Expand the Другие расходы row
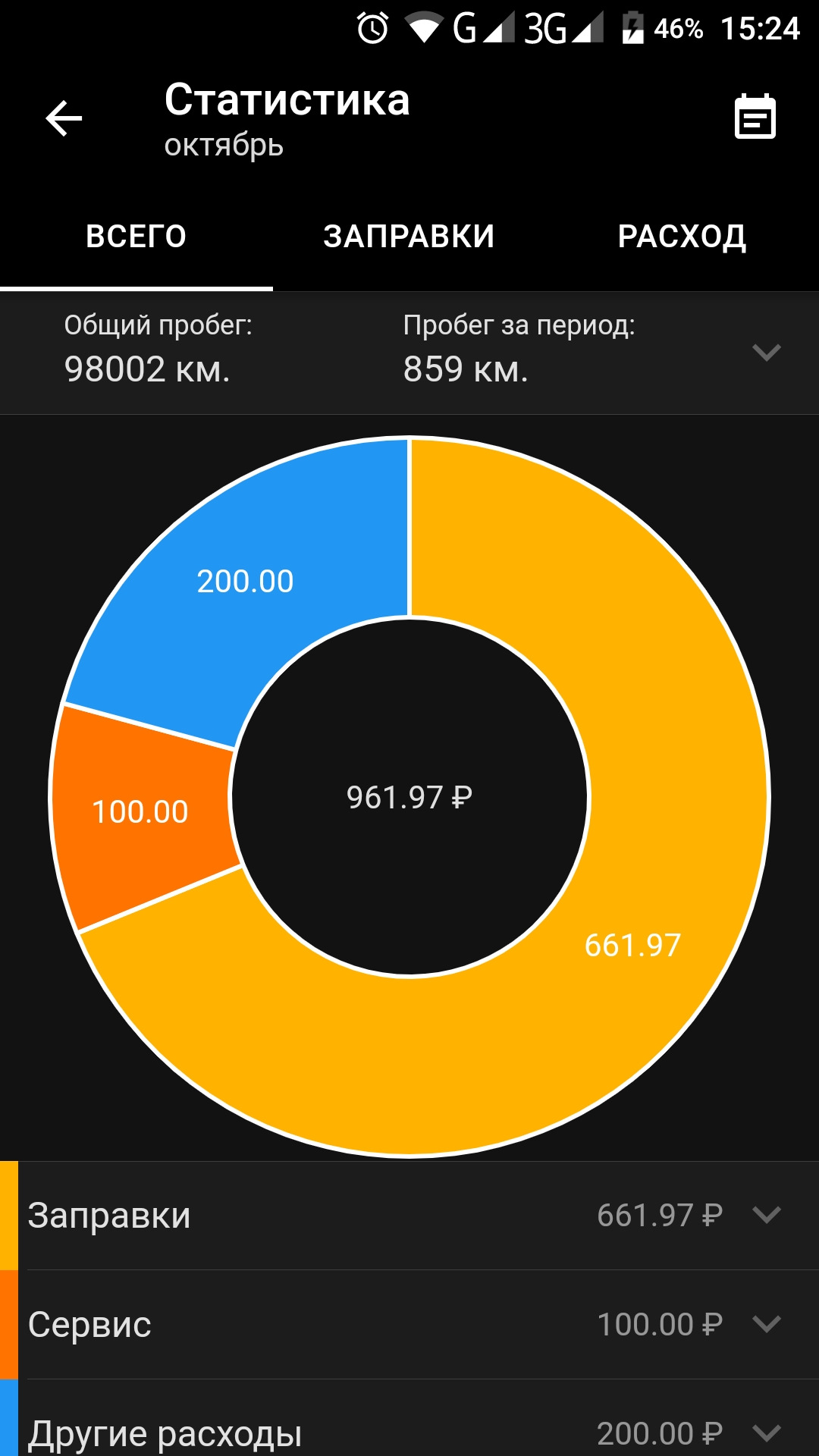The width and height of the screenshot is (819, 1456). [x=766, y=1432]
